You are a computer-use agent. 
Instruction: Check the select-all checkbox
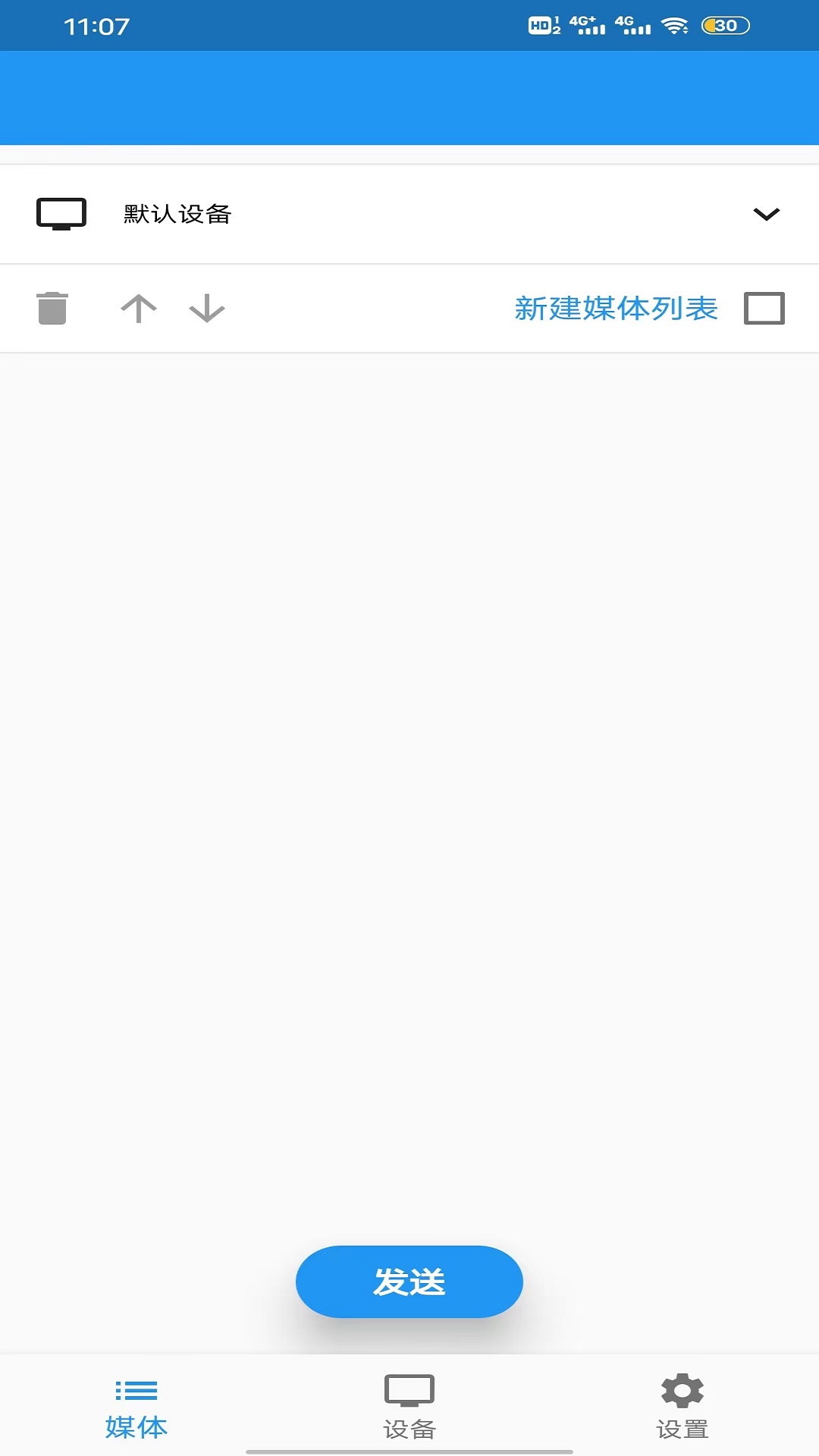tap(764, 309)
